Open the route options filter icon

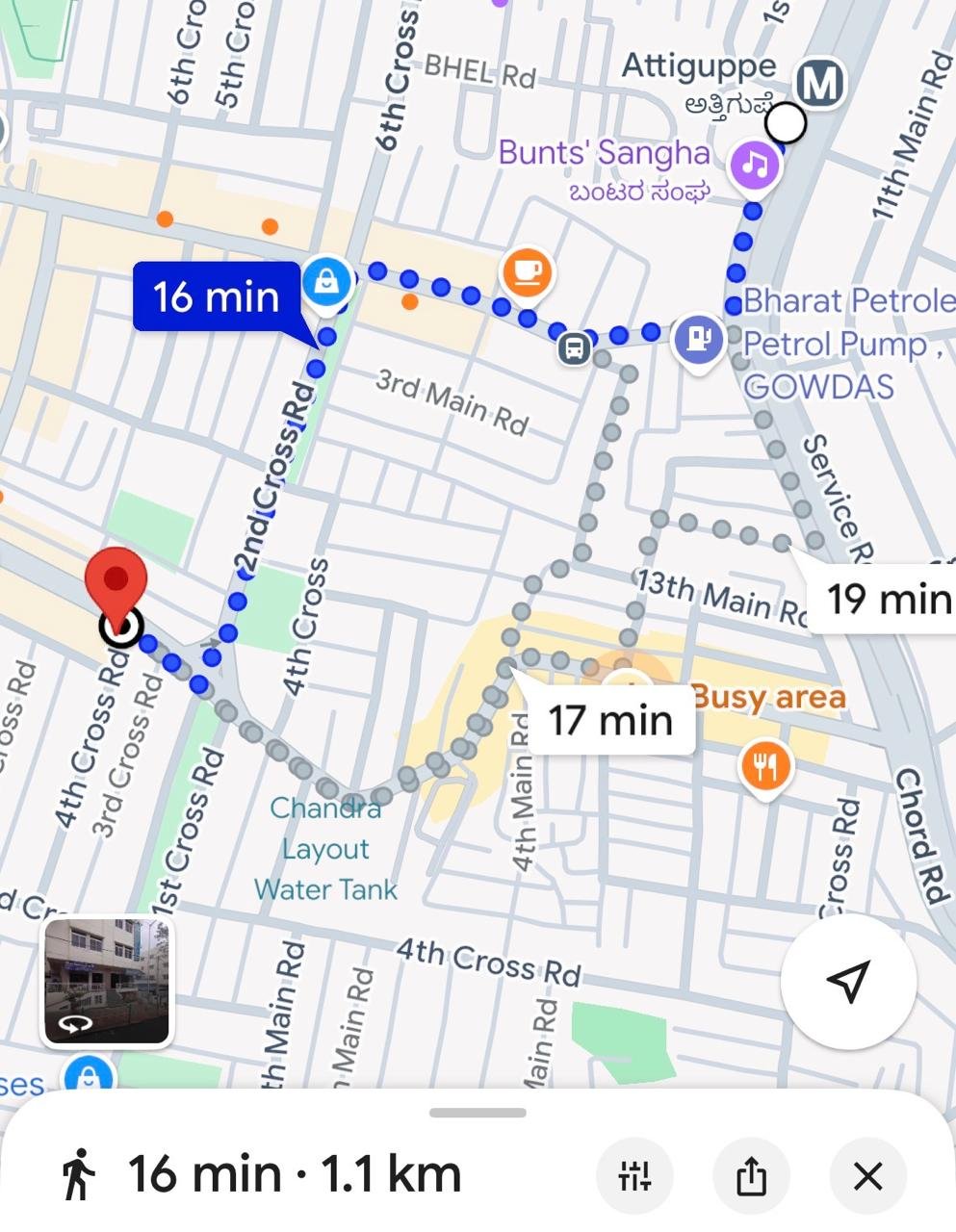click(x=634, y=1175)
